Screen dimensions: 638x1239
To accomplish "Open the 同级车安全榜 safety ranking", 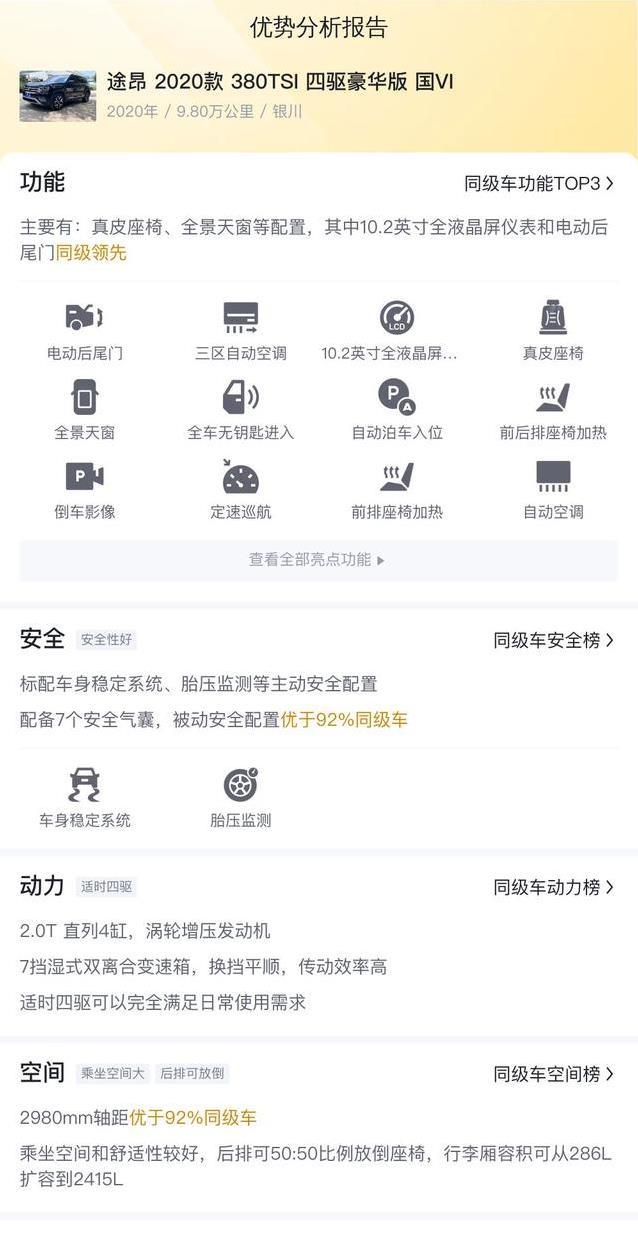I will click(553, 640).
